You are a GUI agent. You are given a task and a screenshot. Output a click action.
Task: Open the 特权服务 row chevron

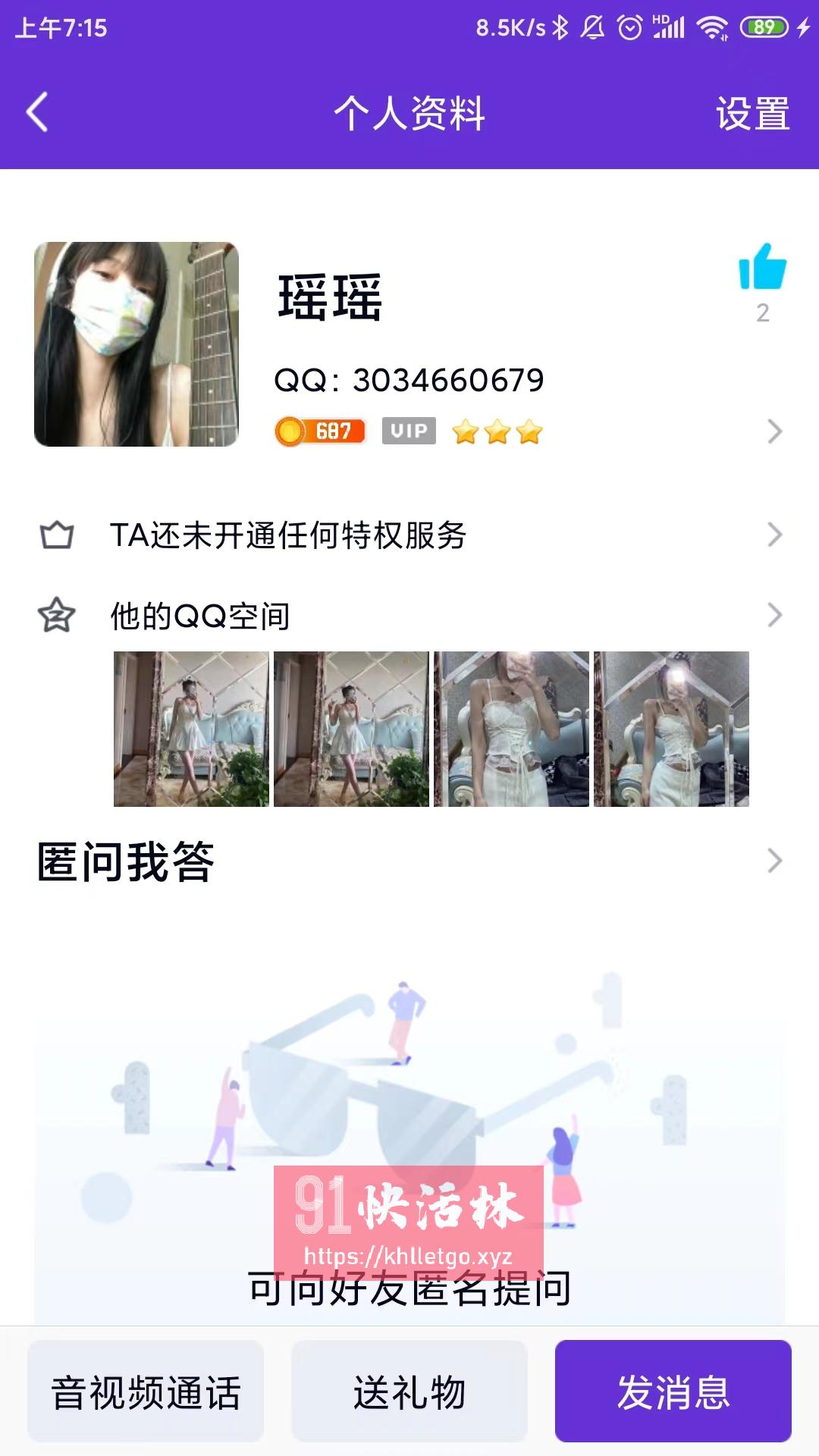tap(773, 535)
